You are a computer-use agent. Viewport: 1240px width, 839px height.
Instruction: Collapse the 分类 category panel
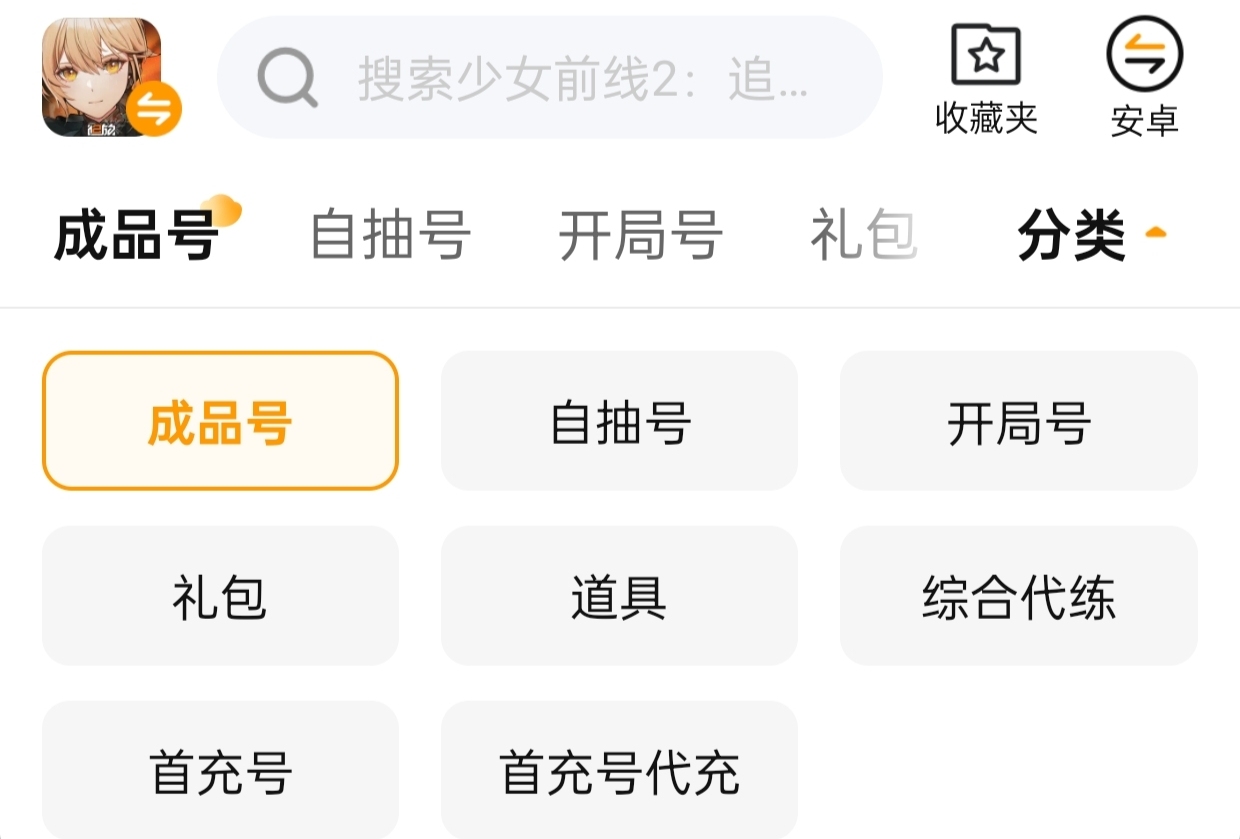coord(1090,236)
